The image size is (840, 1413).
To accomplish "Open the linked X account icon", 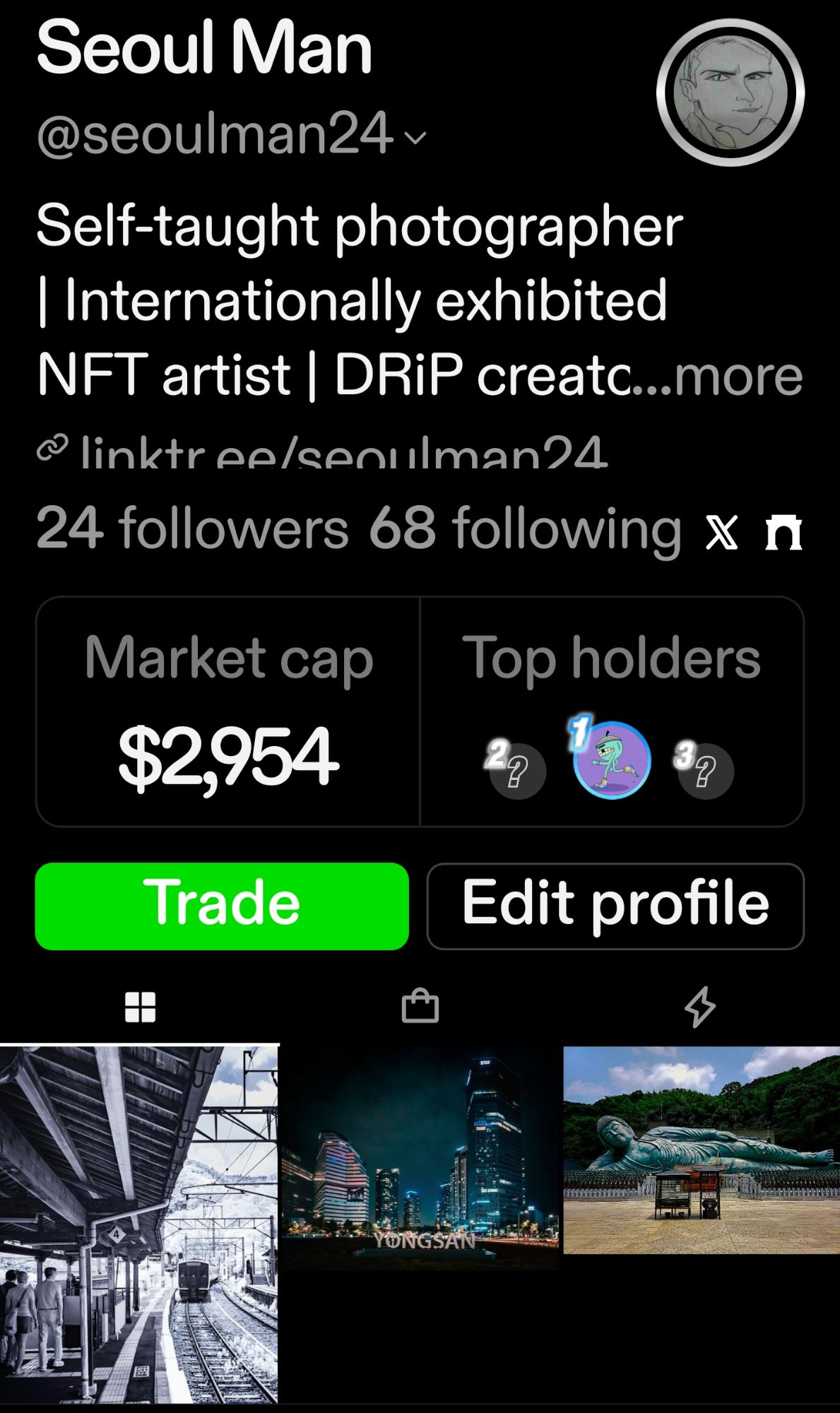I will [722, 532].
